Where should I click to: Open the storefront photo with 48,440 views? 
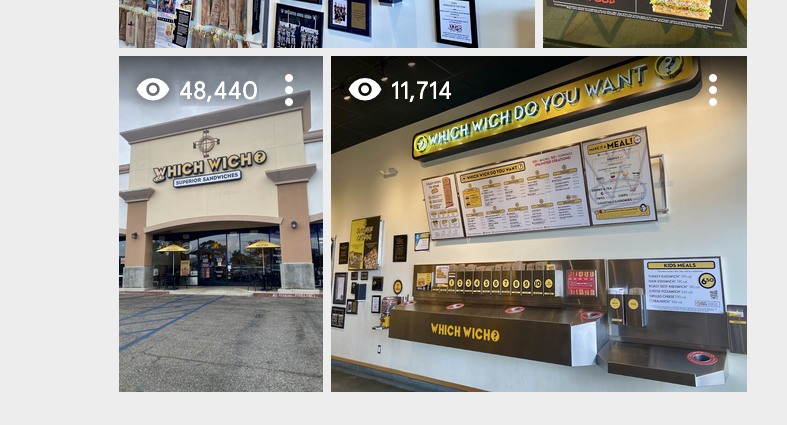[220, 240]
